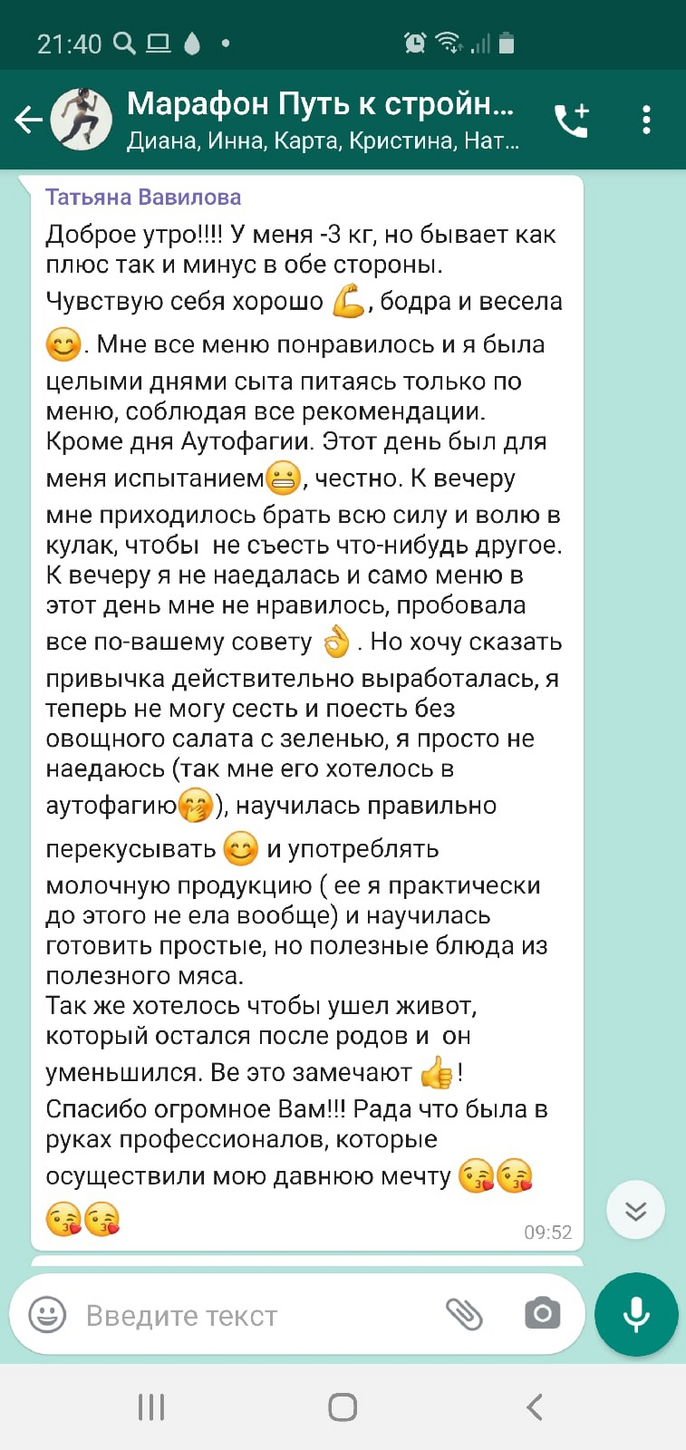Open the overflow menu
The width and height of the screenshot is (686, 1450).
(x=647, y=120)
